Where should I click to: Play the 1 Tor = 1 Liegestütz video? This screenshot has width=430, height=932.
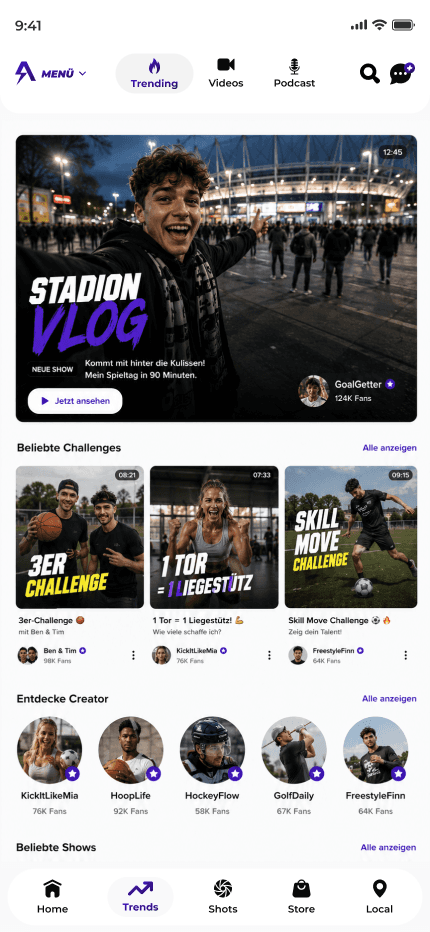214,537
